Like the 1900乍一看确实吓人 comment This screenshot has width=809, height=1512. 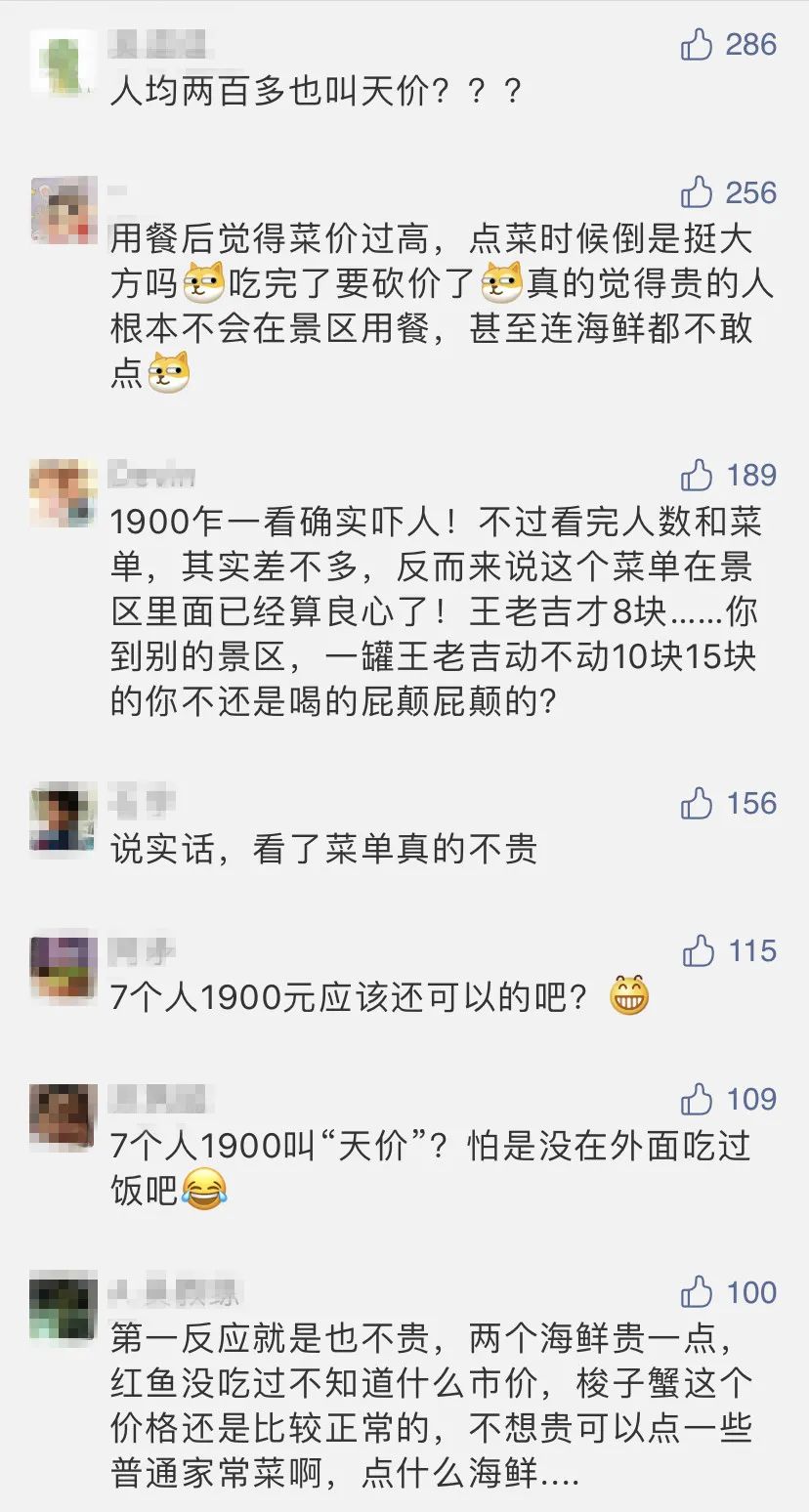[697, 475]
